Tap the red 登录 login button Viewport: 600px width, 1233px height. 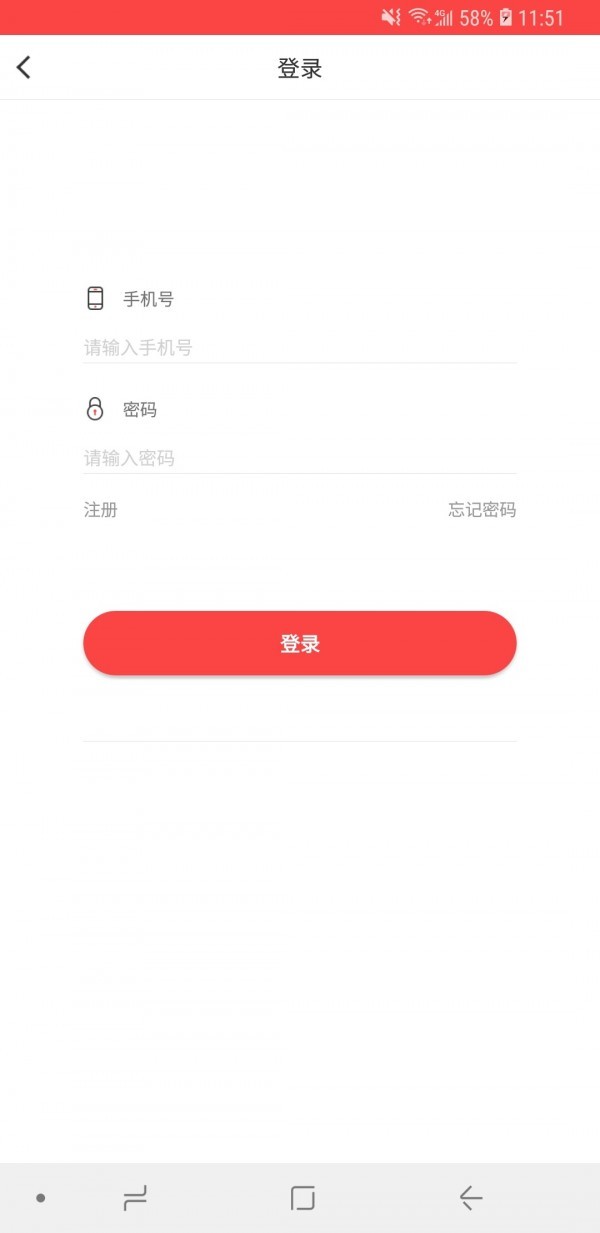[x=300, y=643]
